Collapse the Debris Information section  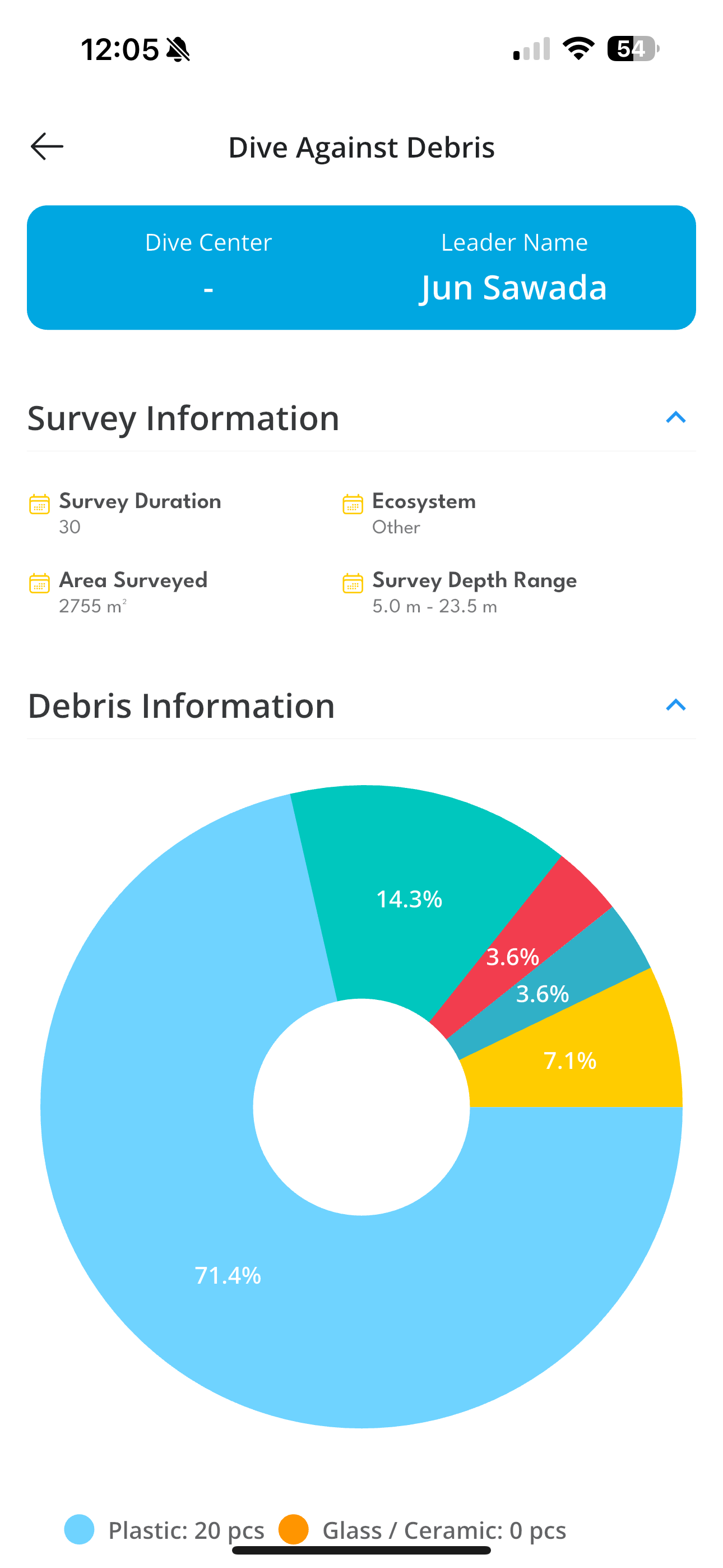coord(675,705)
